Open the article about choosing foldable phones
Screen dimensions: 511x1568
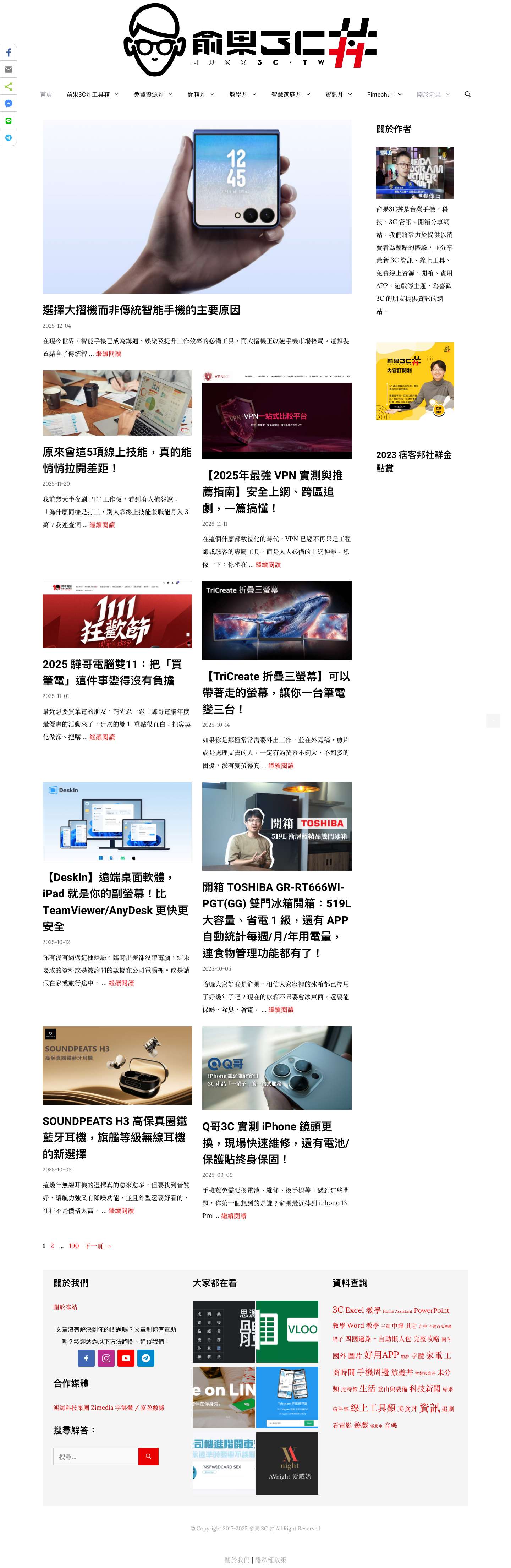point(141,310)
